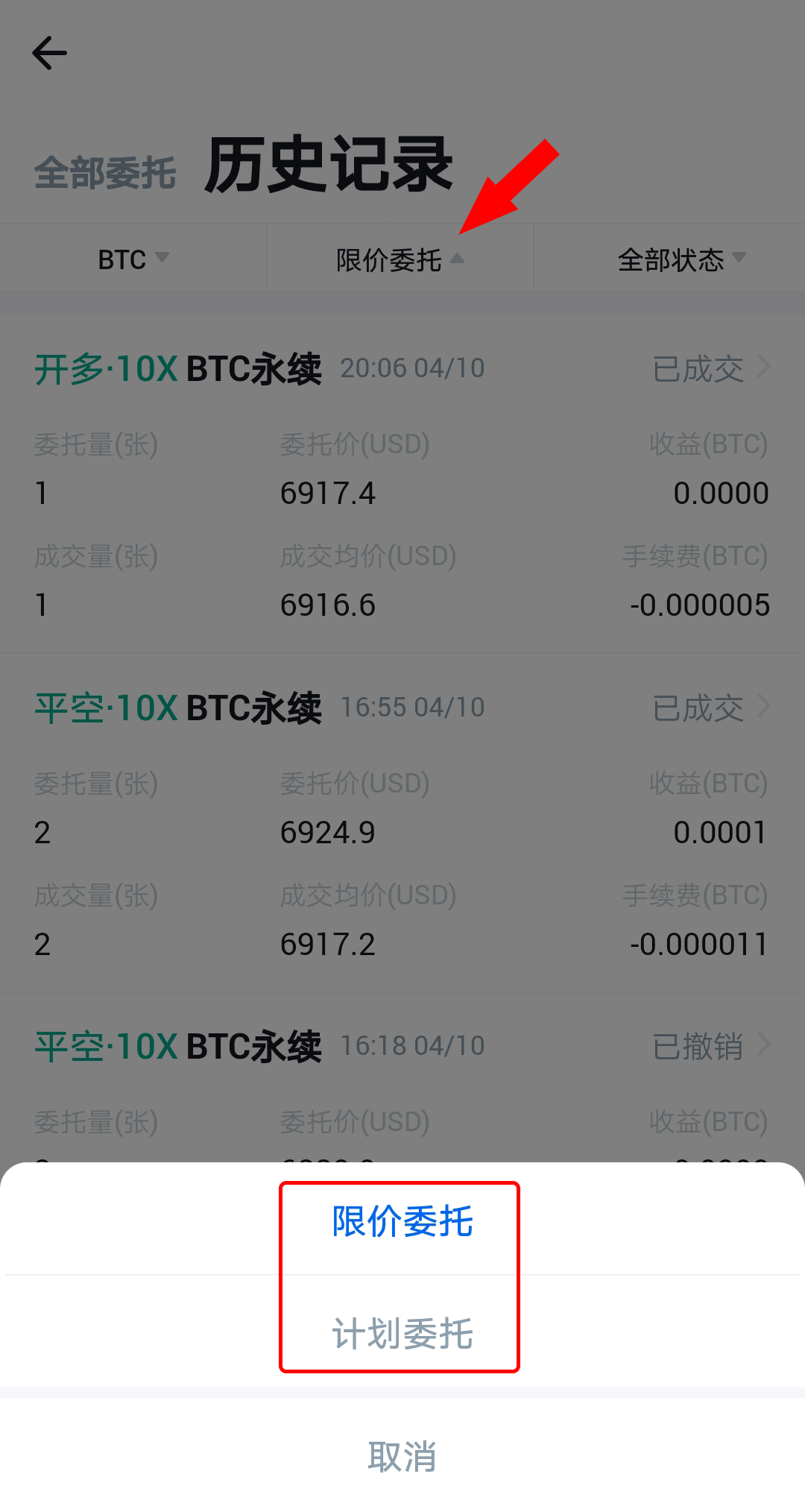Go back with the arrow icon
This screenshot has width=805, height=1512.
[x=50, y=54]
